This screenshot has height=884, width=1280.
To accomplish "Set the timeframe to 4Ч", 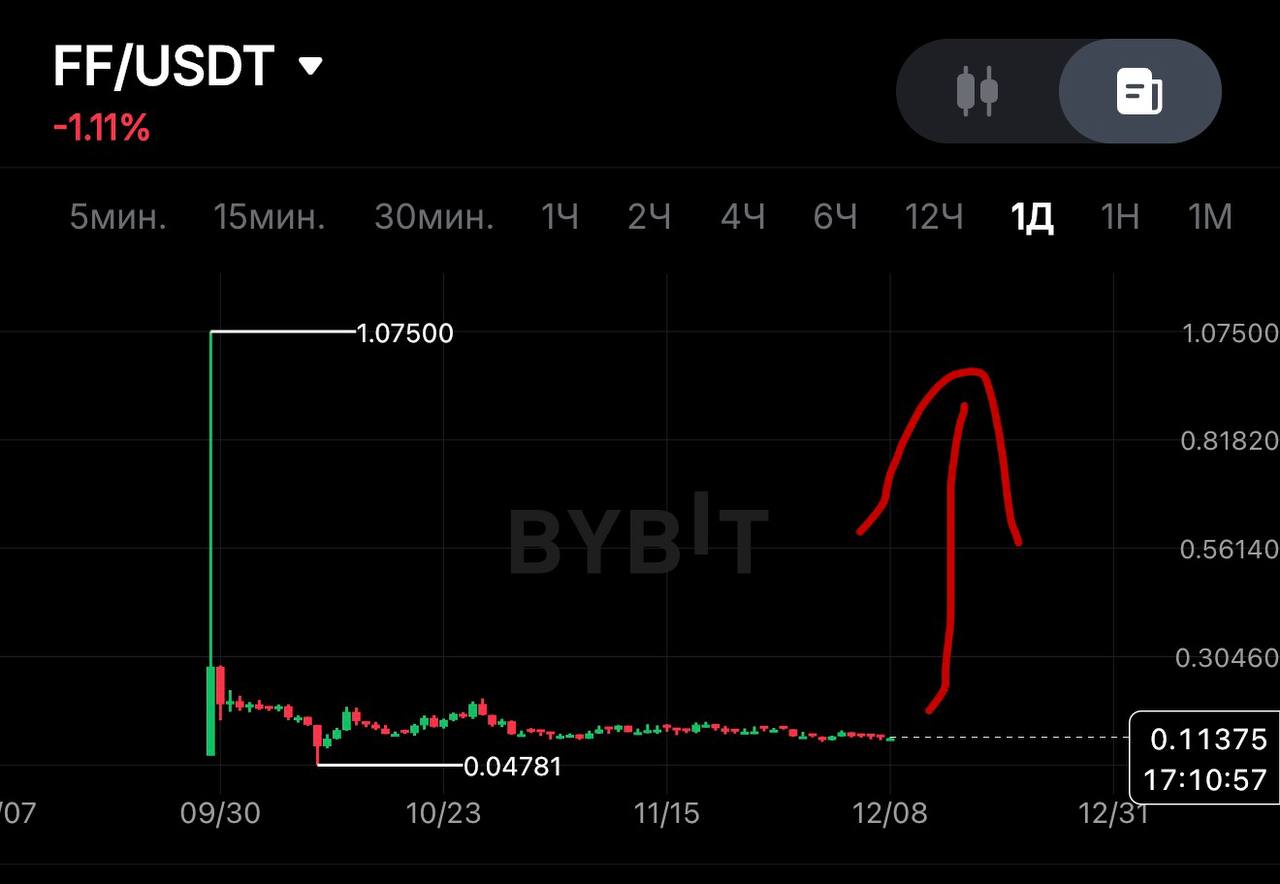I will click(743, 216).
